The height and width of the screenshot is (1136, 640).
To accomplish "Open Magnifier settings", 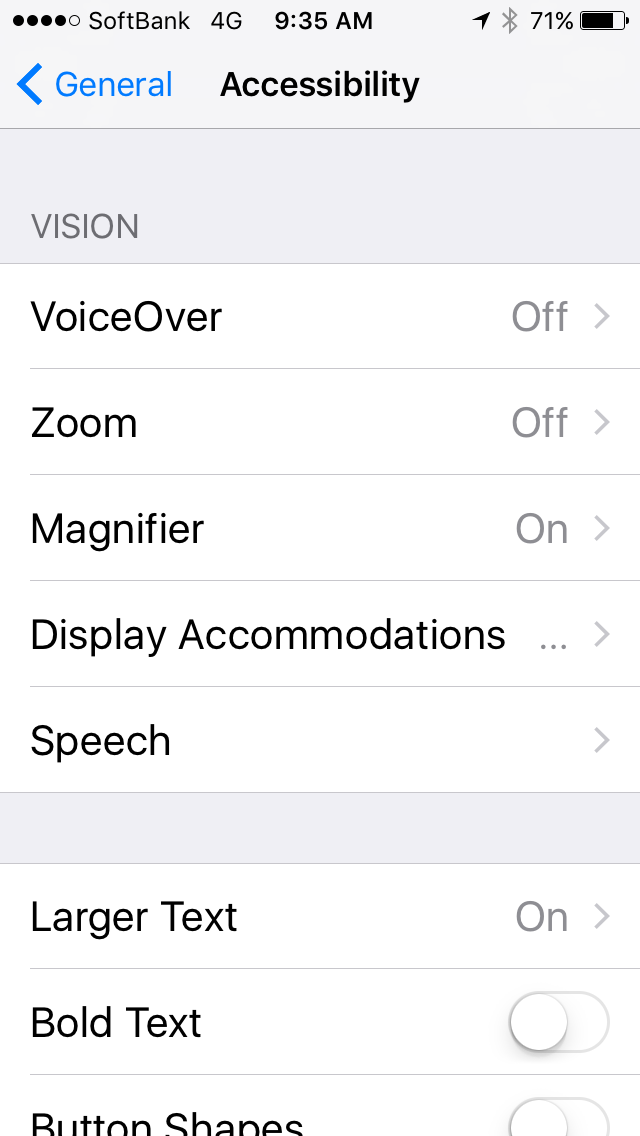I will pyautogui.click(x=320, y=528).
